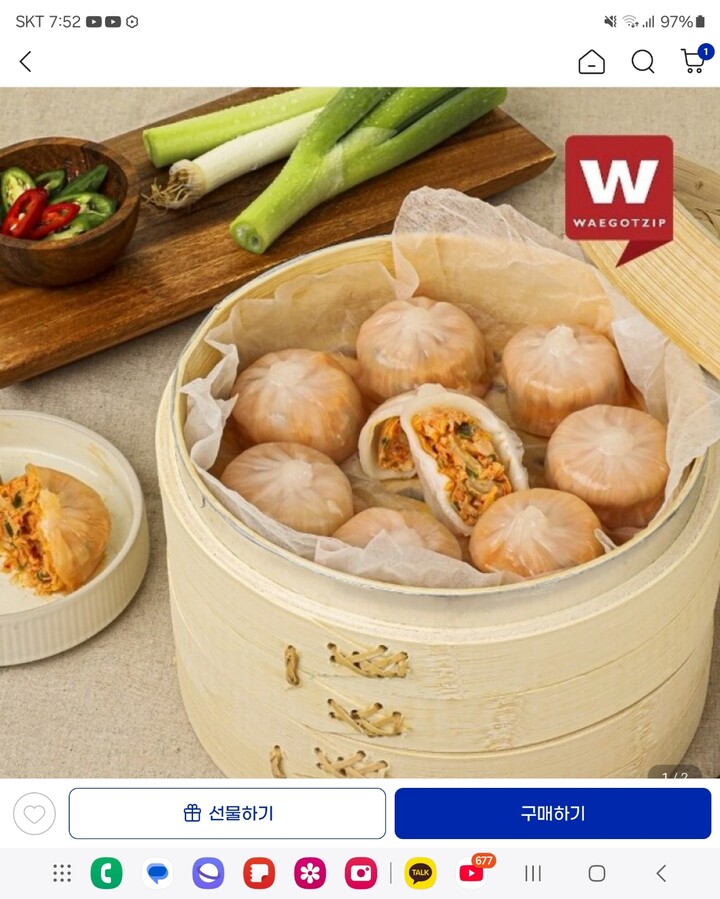Launch the Messages app from taskbar
The height and width of the screenshot is (899, 720).
pyautogui.click(x=157, y=873)
